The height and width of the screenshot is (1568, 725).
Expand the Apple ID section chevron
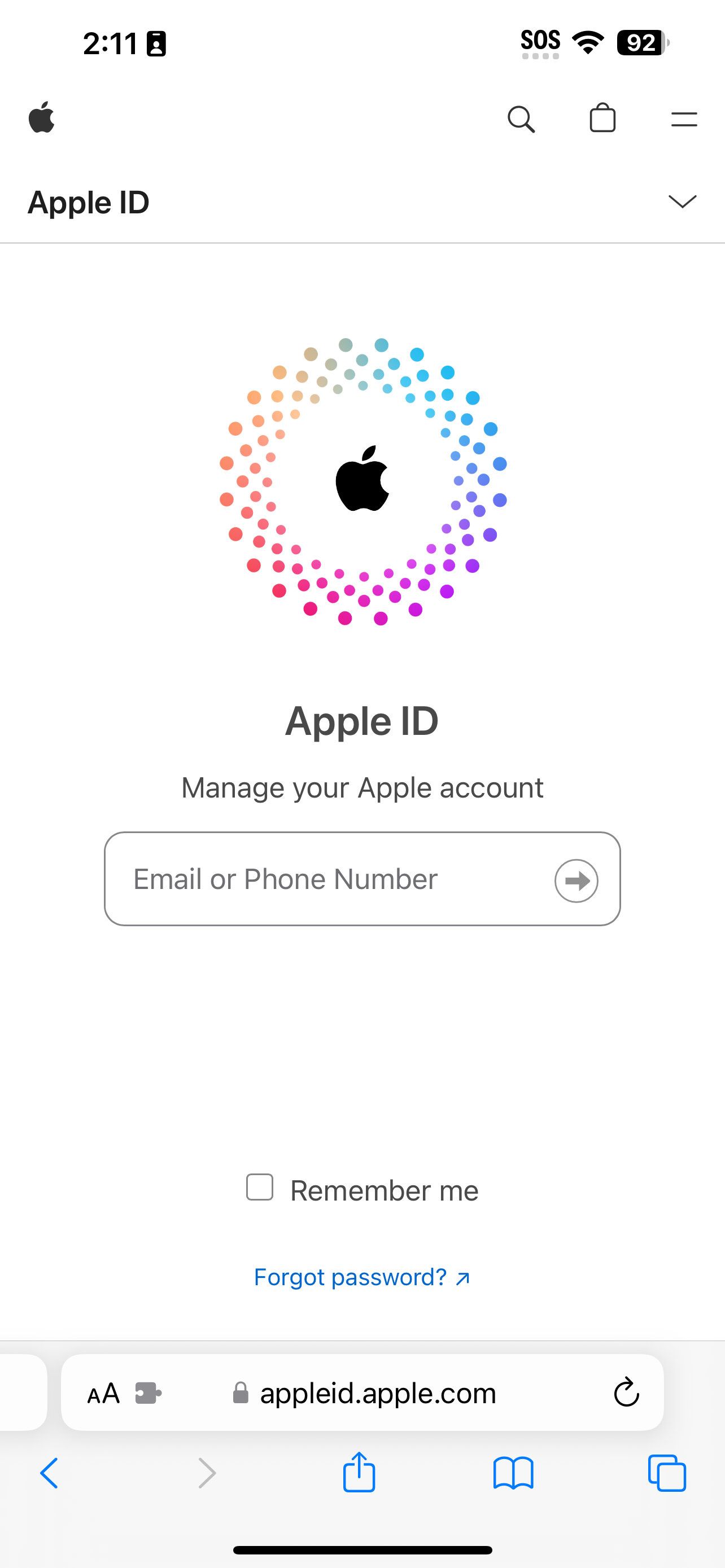point(682,202)
